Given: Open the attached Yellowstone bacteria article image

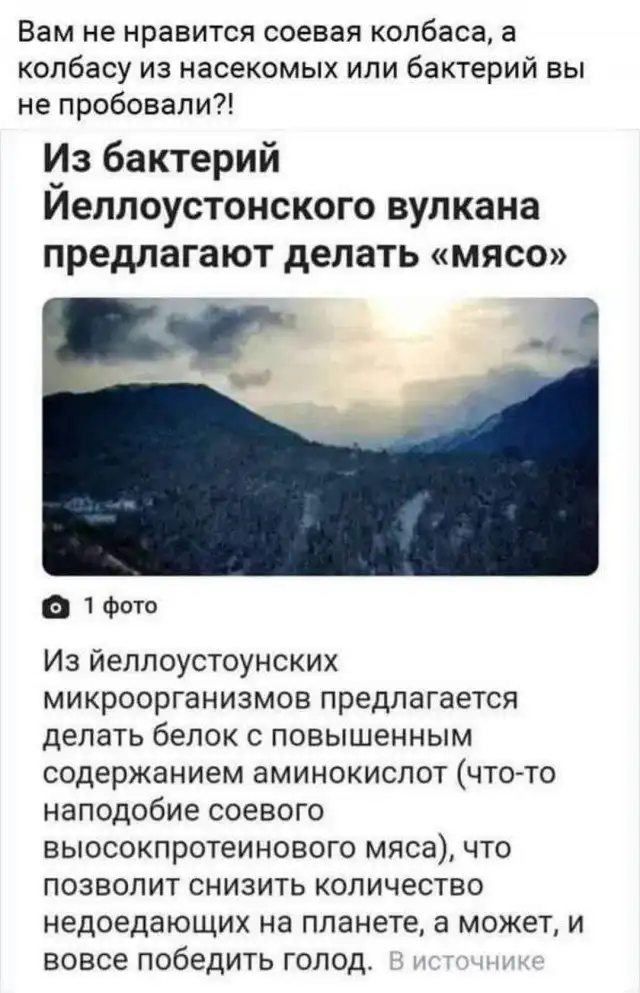Looking at the screenshot, I should coord(320,436).
